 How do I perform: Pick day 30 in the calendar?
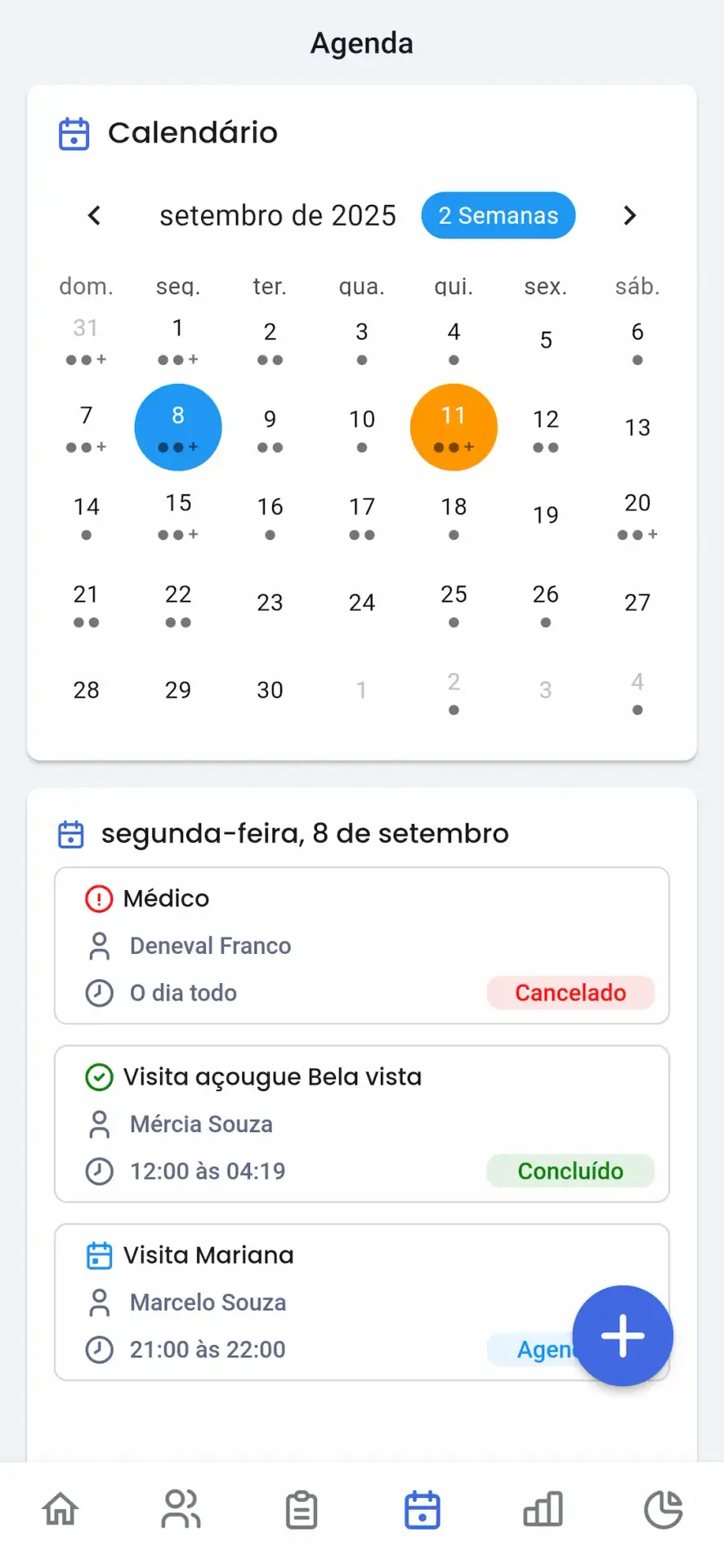pyautogui.click(x=270, y=690)
